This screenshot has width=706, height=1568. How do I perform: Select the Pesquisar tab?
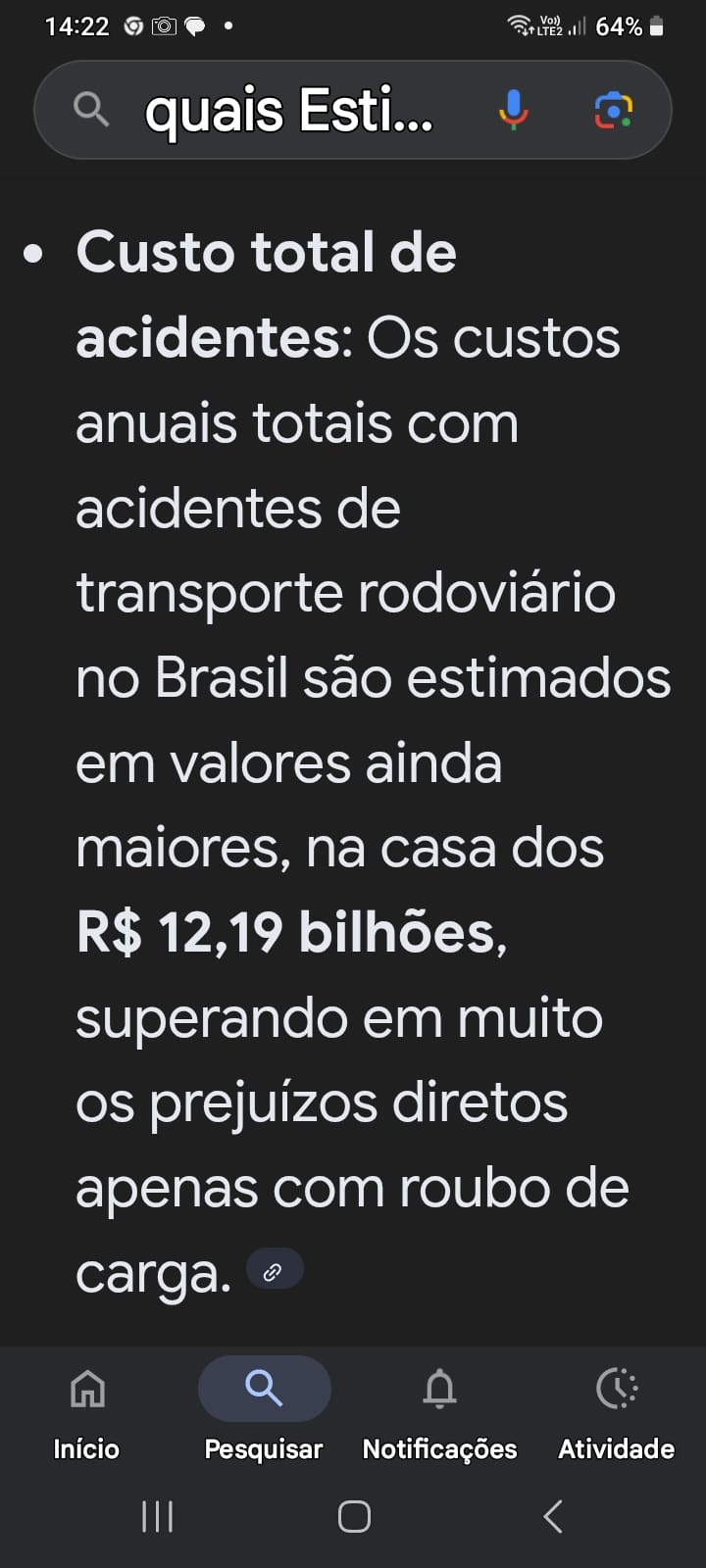pyautogui.click(x=264, y=1409)
